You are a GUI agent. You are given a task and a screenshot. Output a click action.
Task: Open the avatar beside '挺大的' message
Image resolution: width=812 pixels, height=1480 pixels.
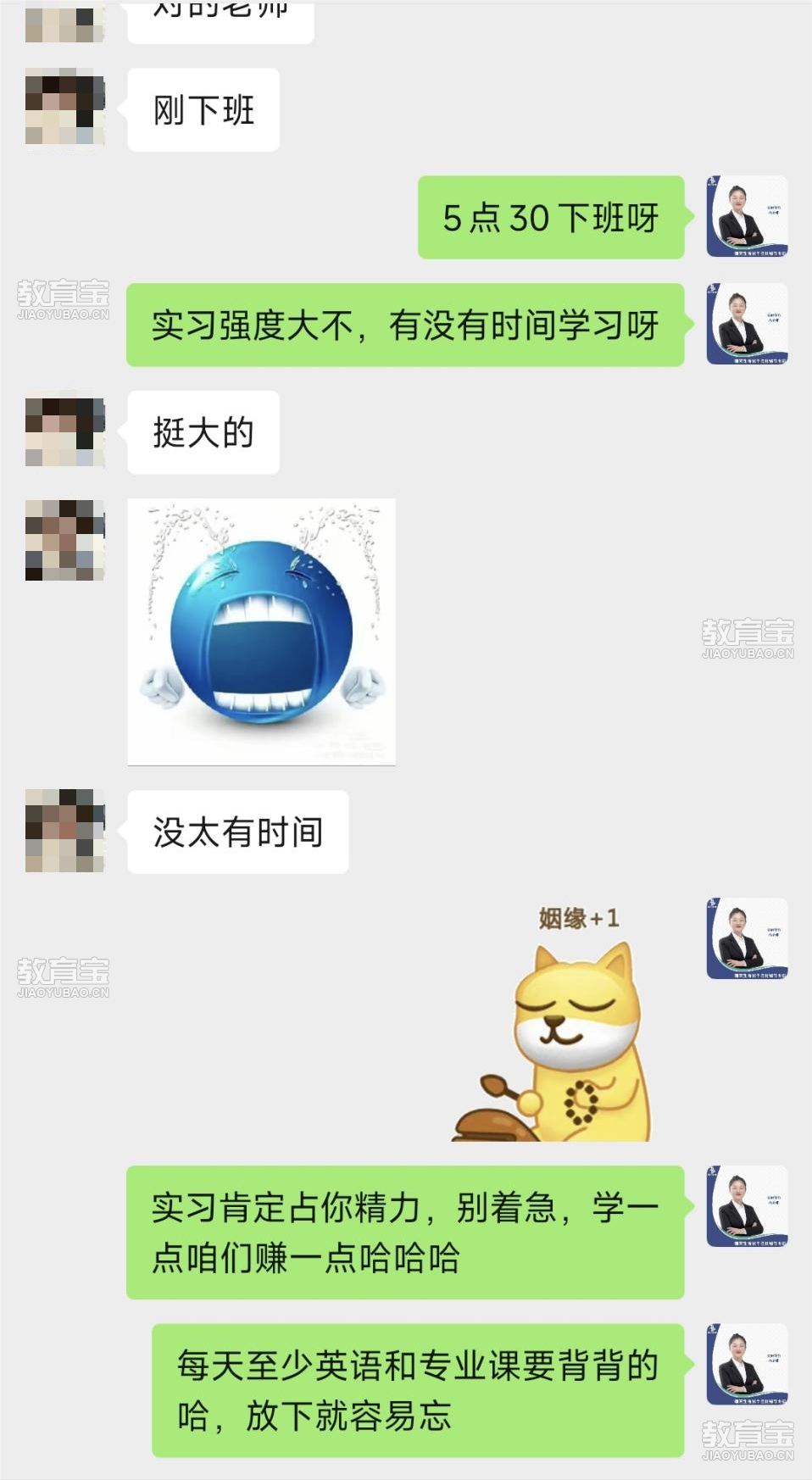(x=64, y=430)
